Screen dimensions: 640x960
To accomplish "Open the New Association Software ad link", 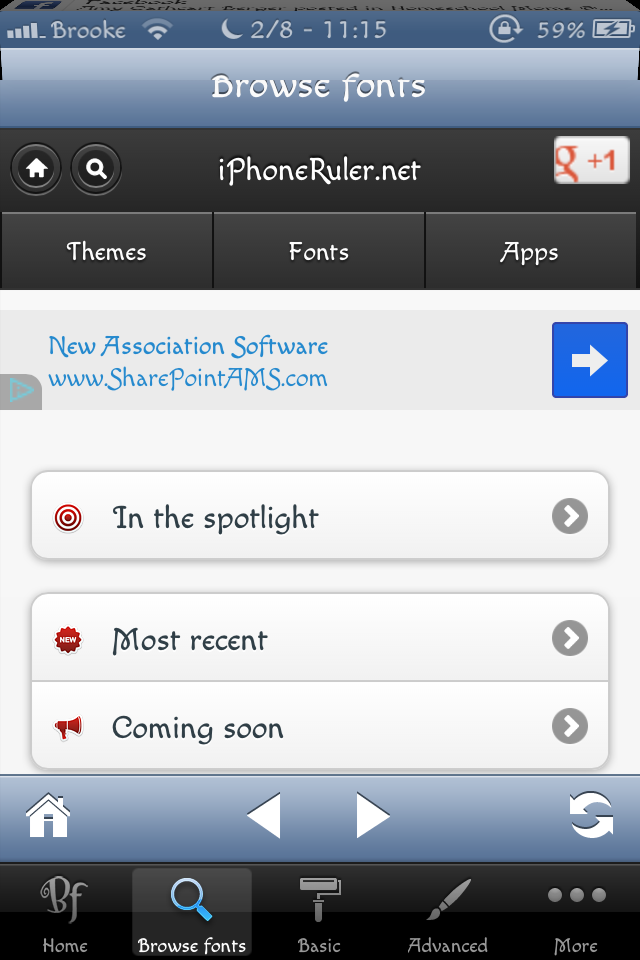I will tap(188, 361).
